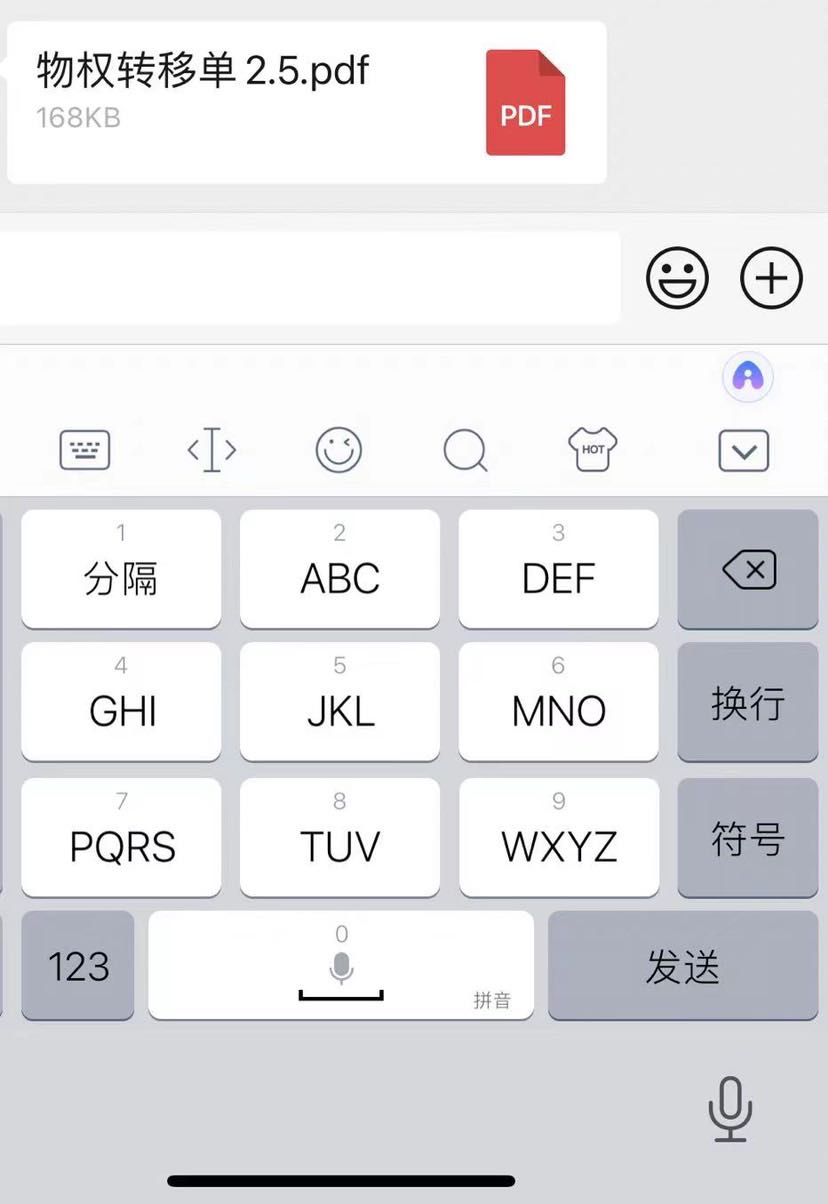The height and width of the screenshot is (1204, 828).
Task: Open the plus attachment menu
Action: click(771, 278)
